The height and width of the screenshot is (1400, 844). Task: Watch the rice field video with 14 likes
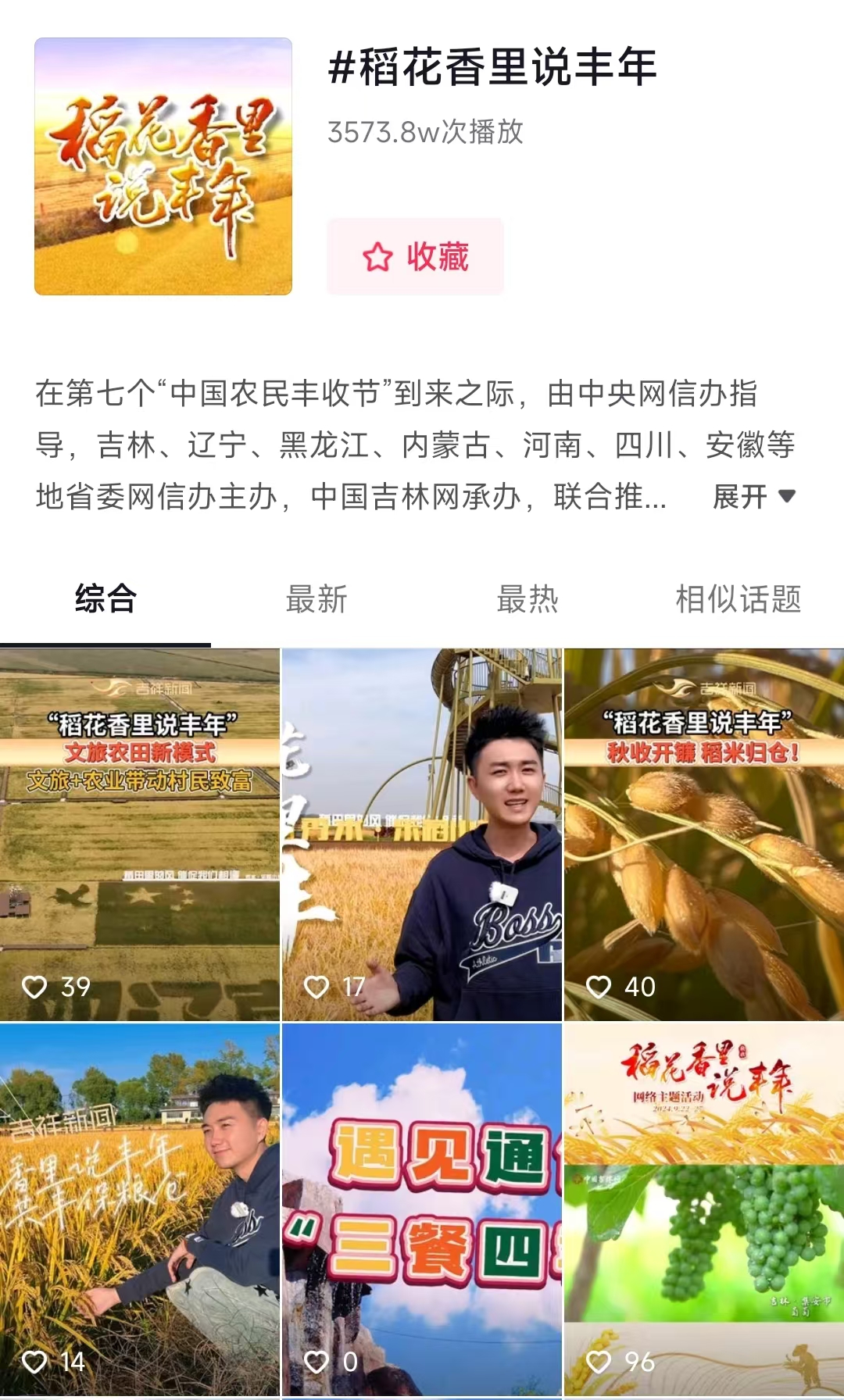(140, 1209)
